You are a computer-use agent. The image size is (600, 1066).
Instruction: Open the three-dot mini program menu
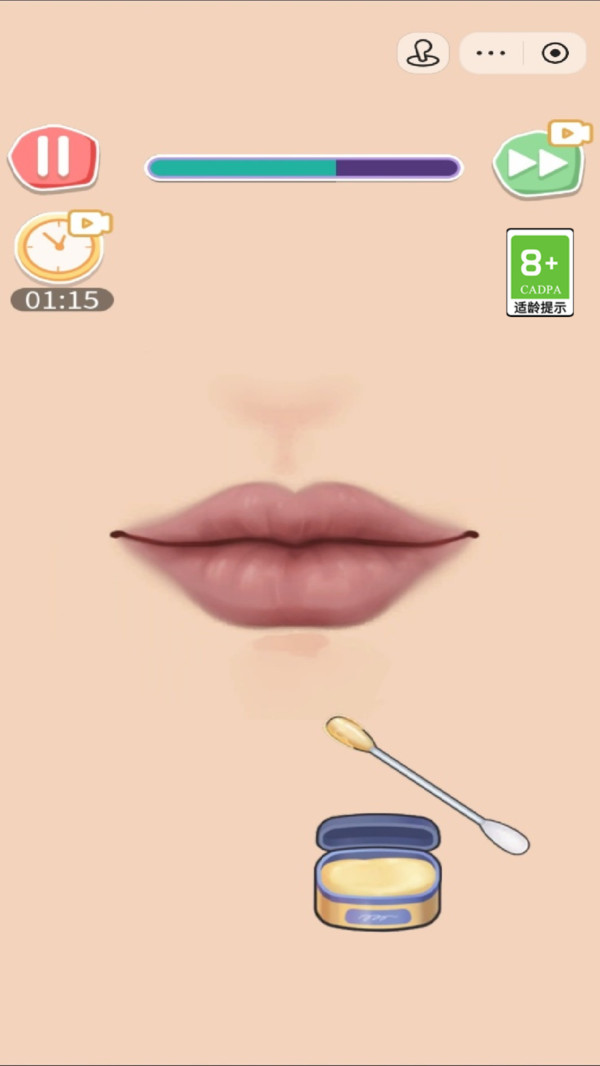point(491,53)
